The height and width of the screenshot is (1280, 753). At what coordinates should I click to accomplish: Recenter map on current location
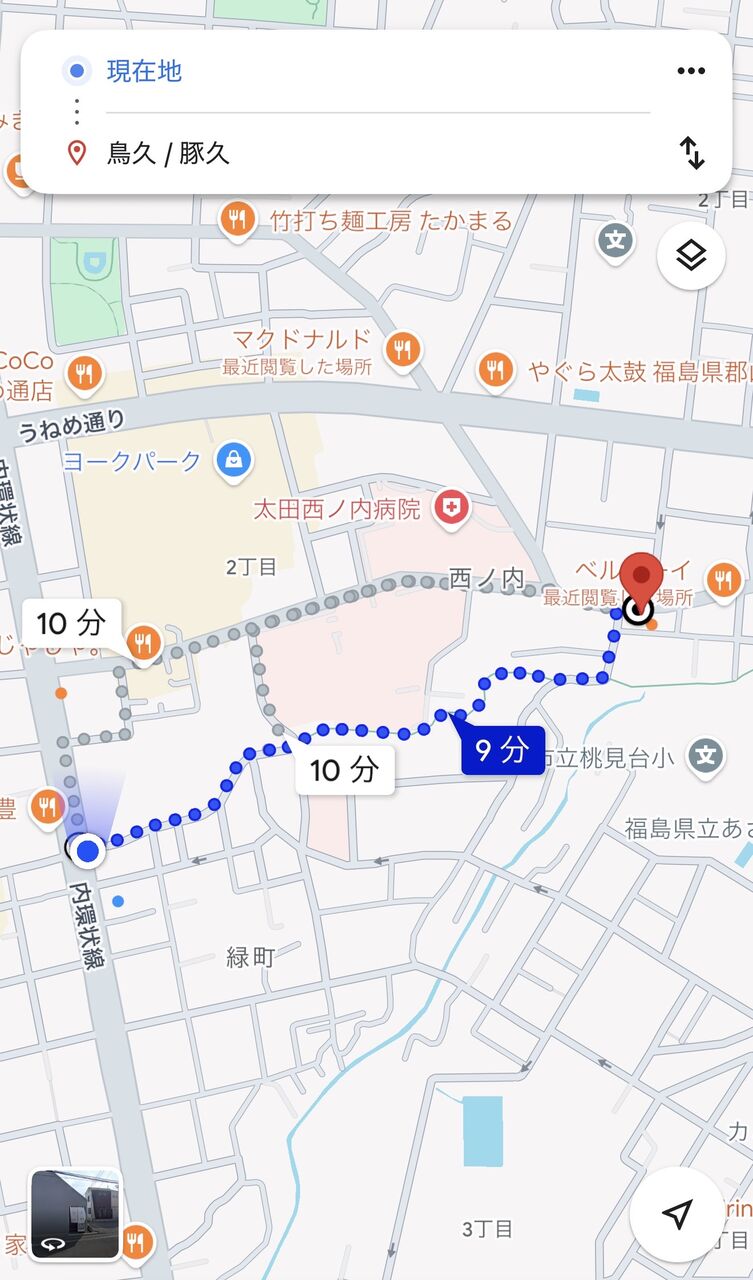click(677, 1214)
